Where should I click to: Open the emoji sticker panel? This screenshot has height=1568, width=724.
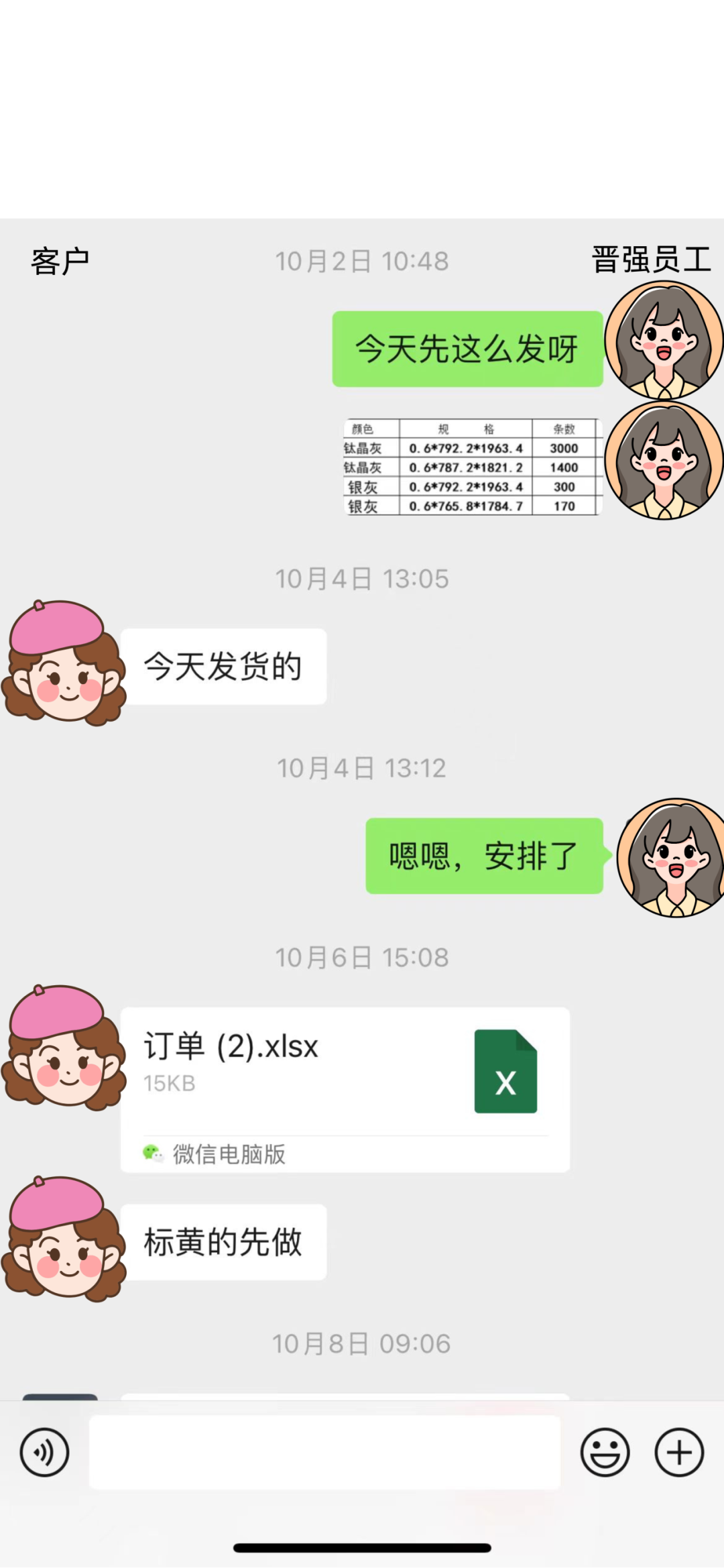[605, 1453]
